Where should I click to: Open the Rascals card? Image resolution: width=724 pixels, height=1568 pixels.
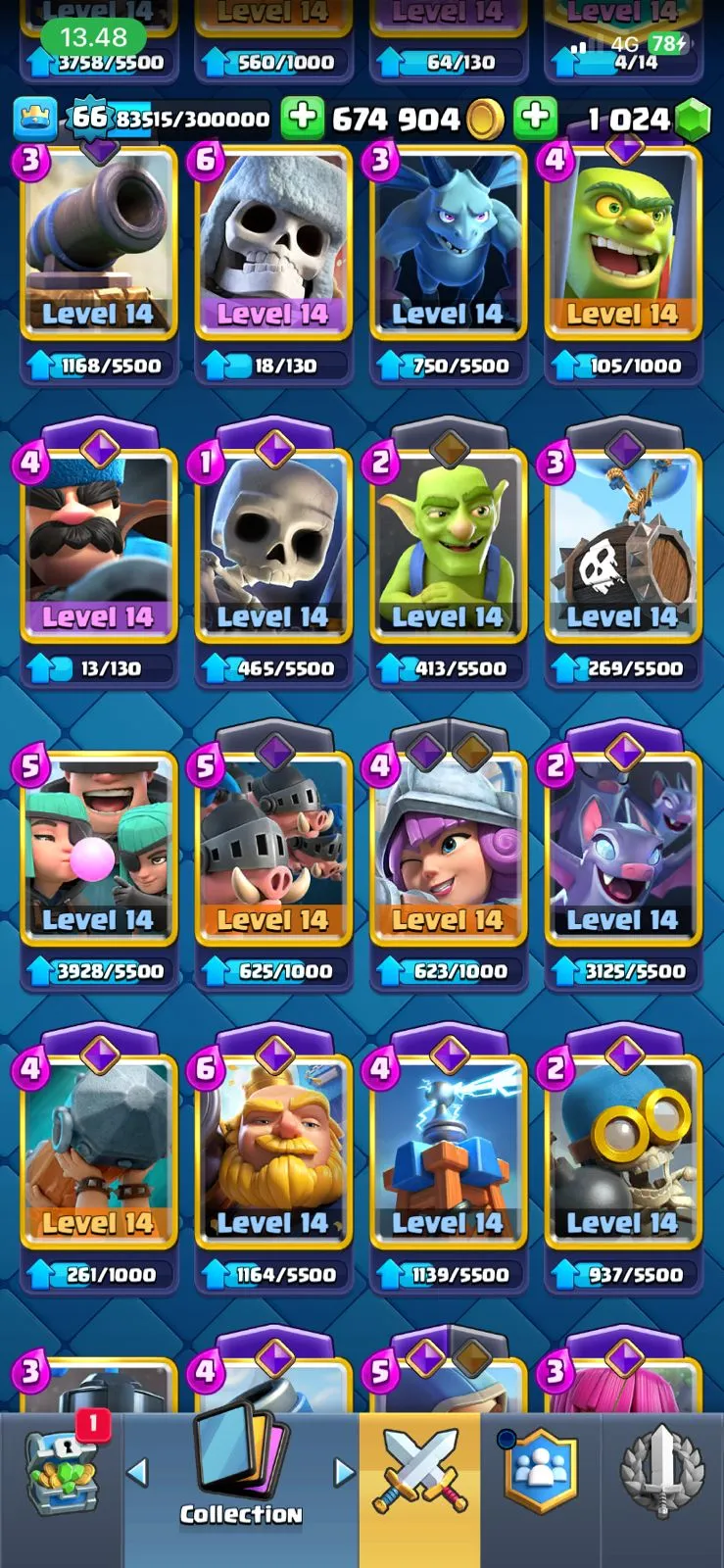[98, 851]
